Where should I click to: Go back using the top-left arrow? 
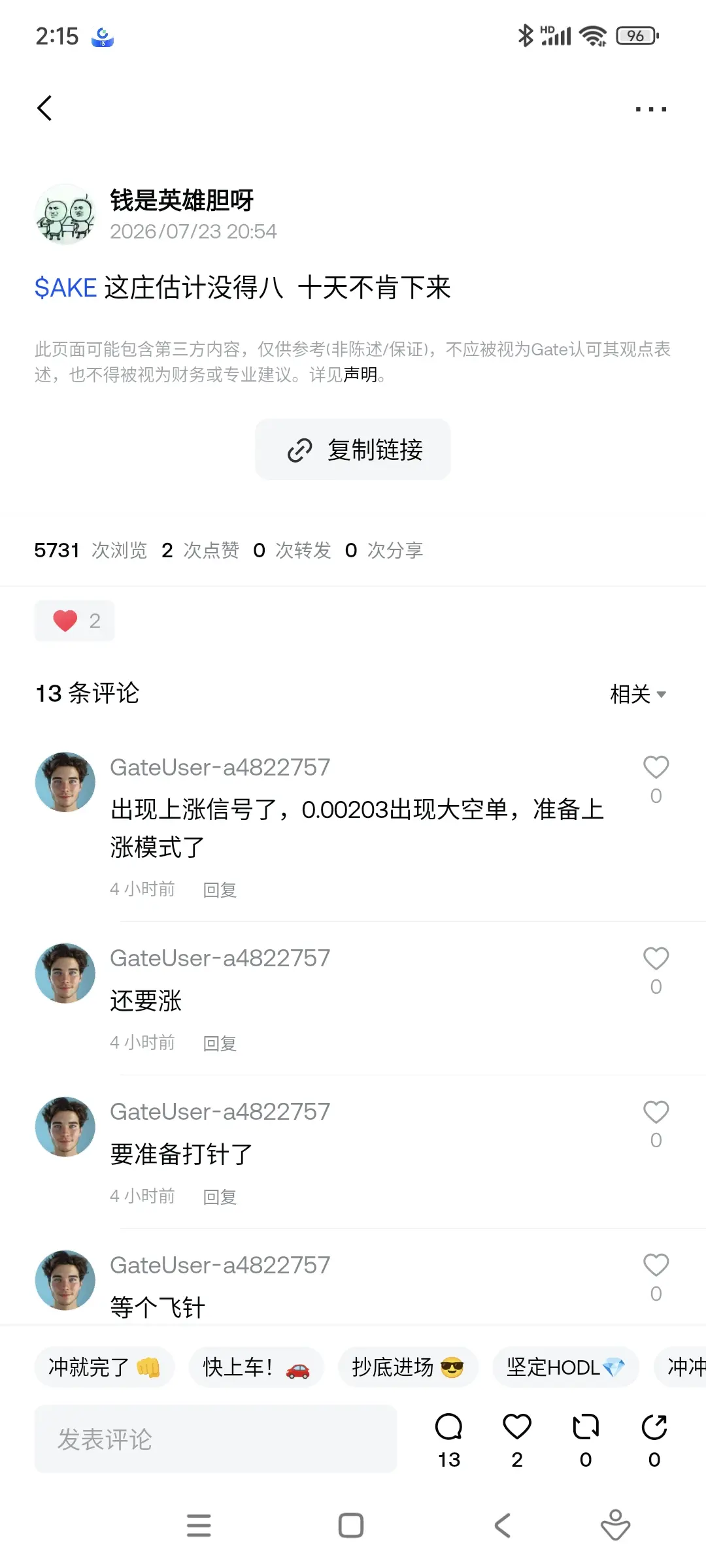(x=44, y=108)
